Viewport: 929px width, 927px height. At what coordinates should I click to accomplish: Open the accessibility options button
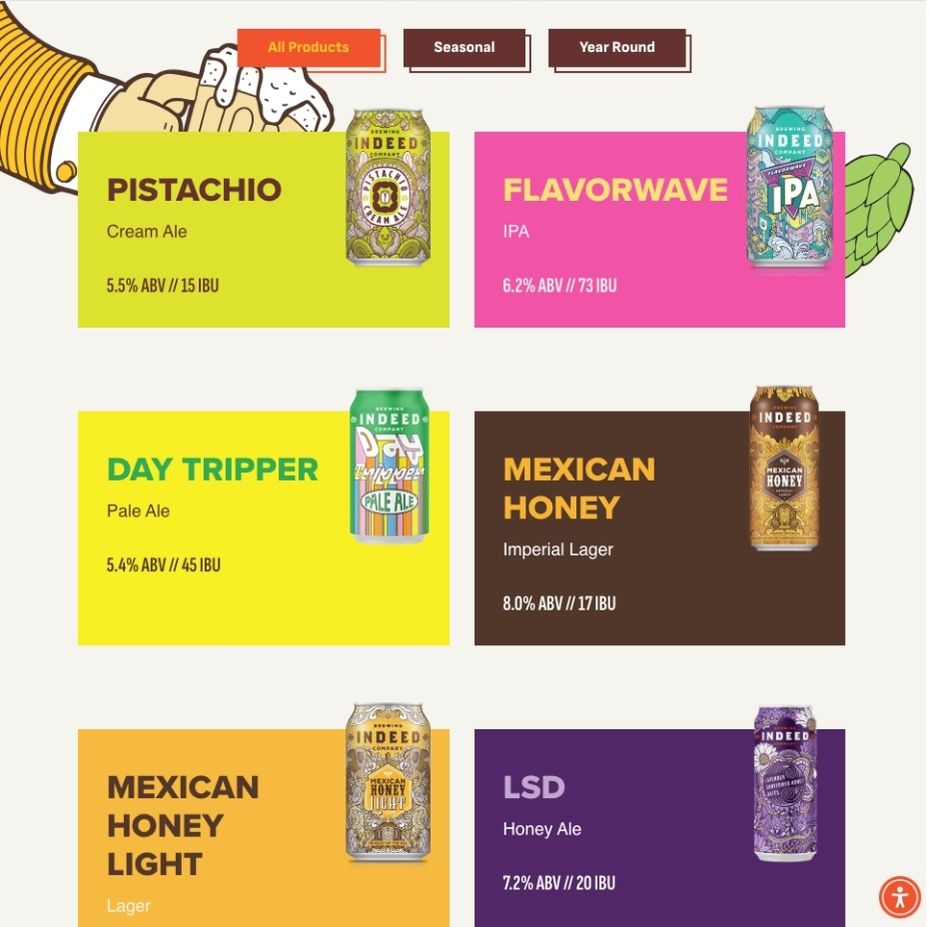[x=899, y=896]
